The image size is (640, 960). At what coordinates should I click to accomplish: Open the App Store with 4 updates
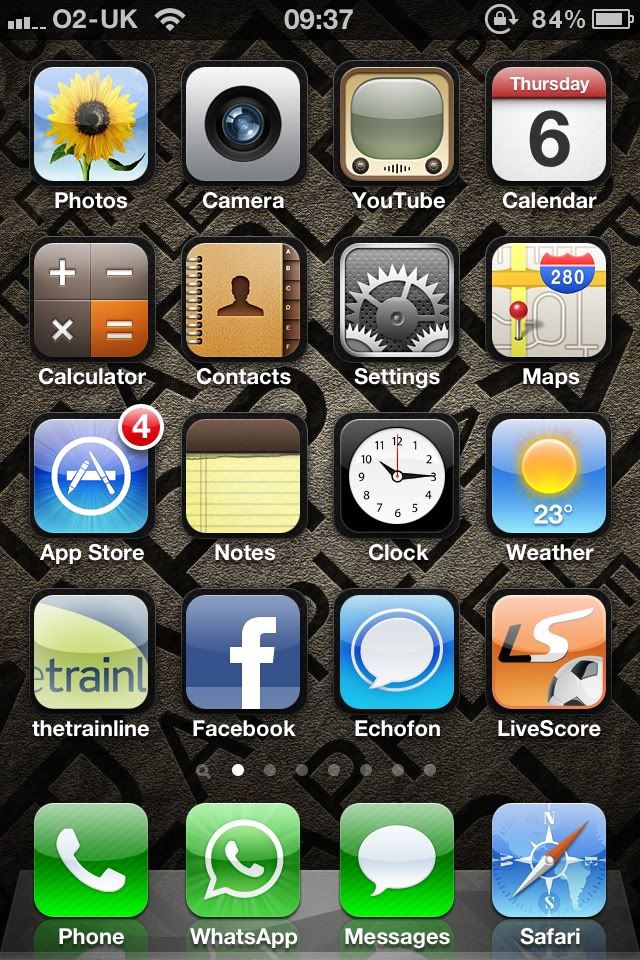point(92,475)
